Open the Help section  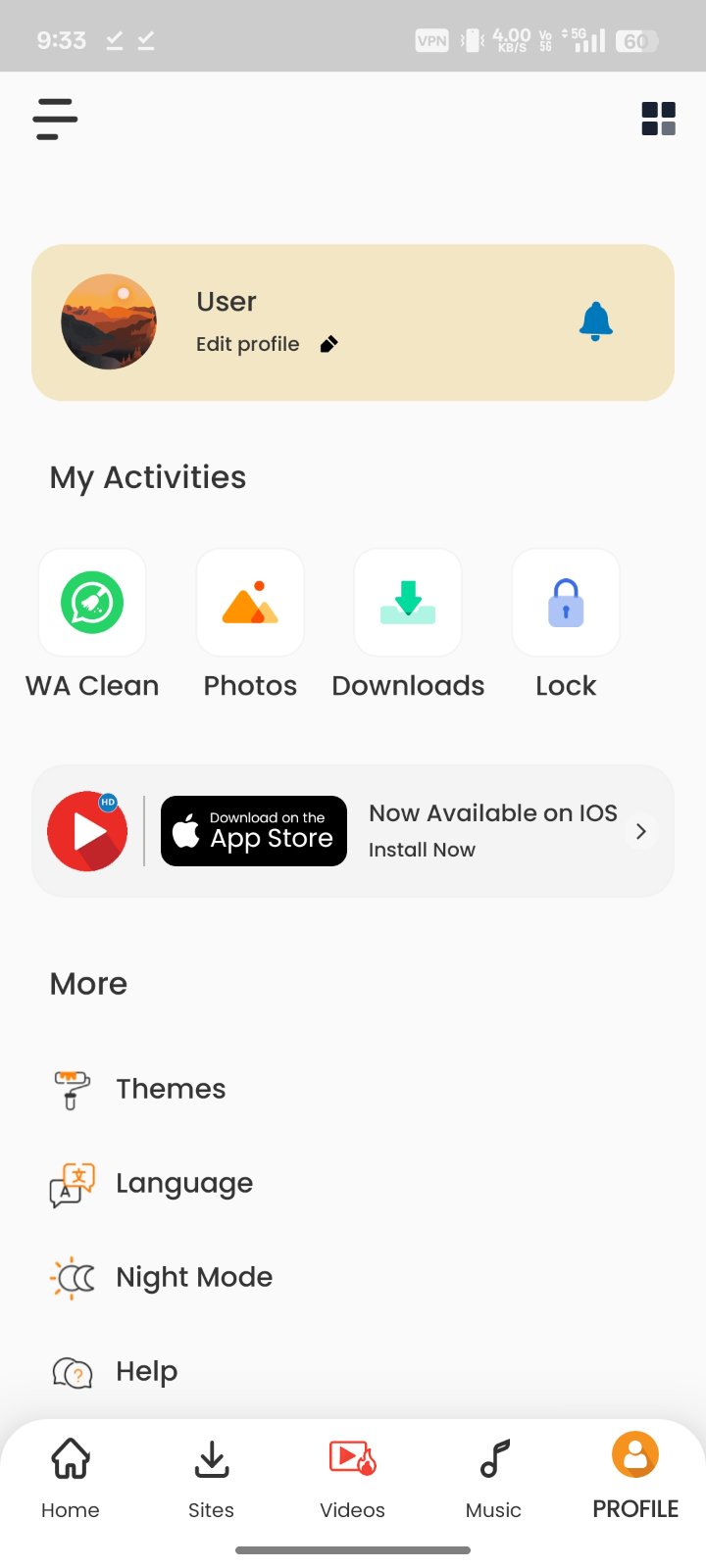(146, 1371)
